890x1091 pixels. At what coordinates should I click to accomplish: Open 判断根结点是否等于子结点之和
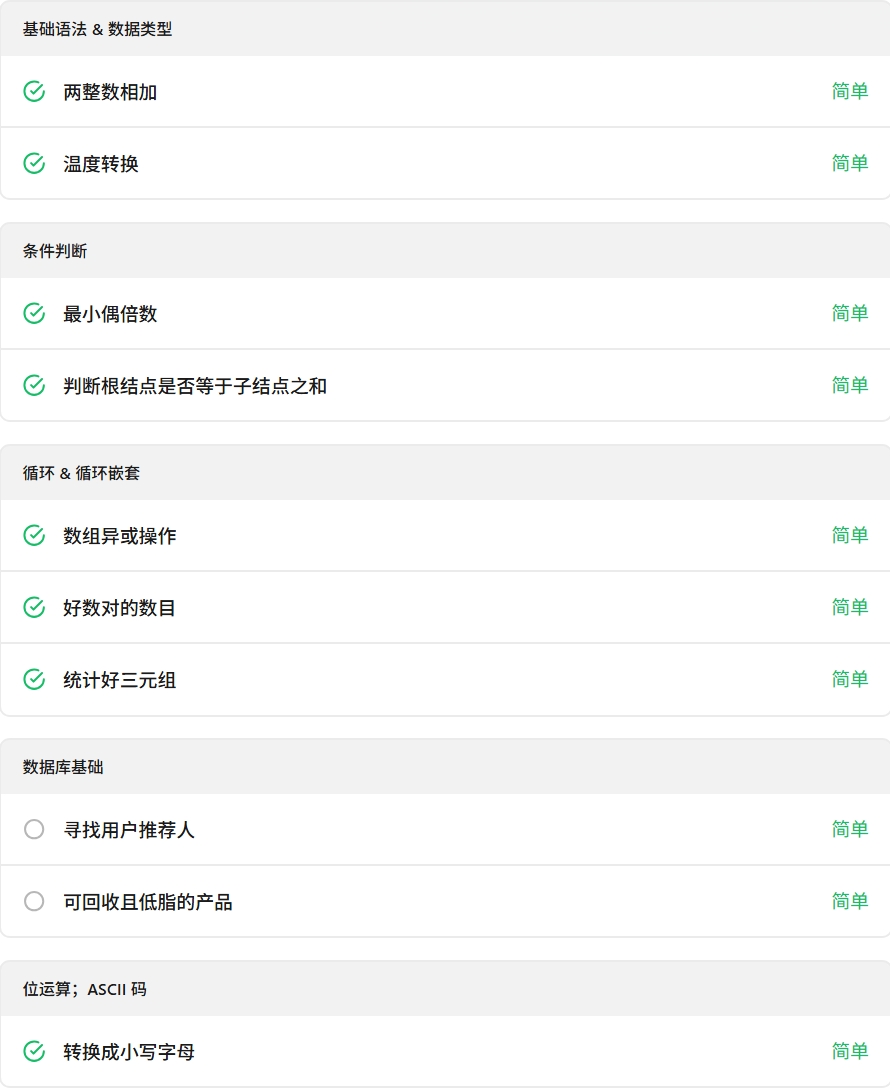(x=195, y=386)
